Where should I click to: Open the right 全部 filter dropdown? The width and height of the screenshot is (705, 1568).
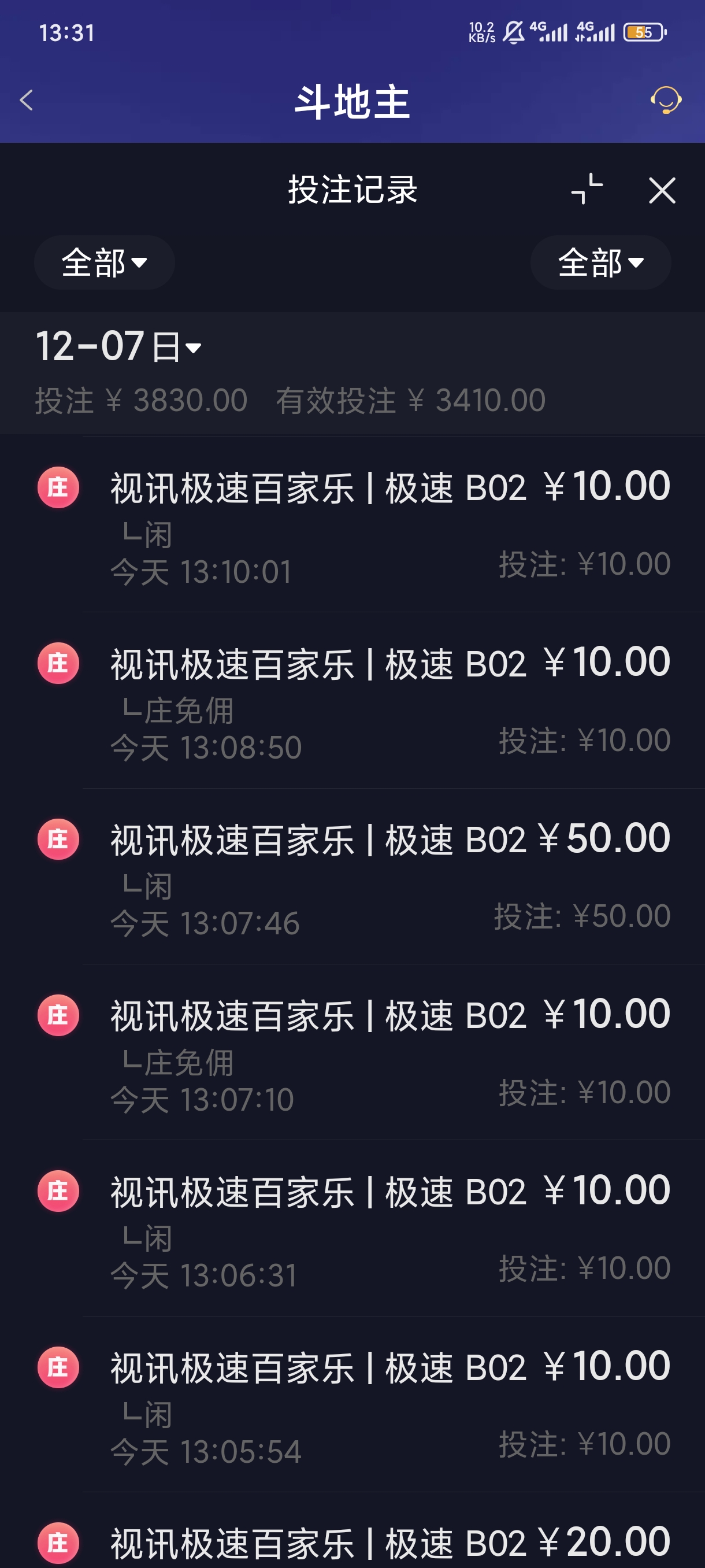[x=600, y=262]
